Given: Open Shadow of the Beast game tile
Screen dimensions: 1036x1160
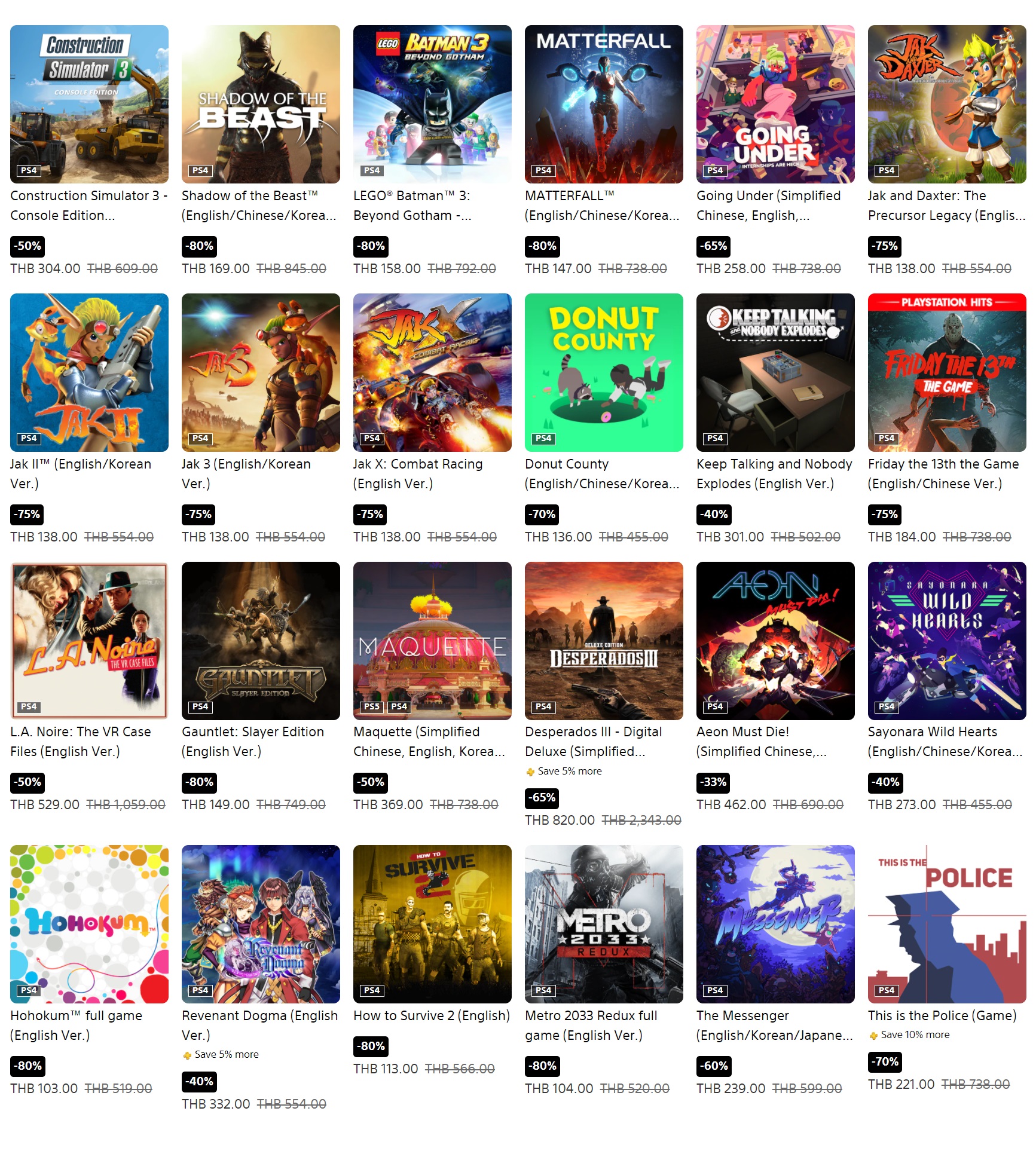Looking at the screenshot, I should pyautogui.click(x=261, y=104).
